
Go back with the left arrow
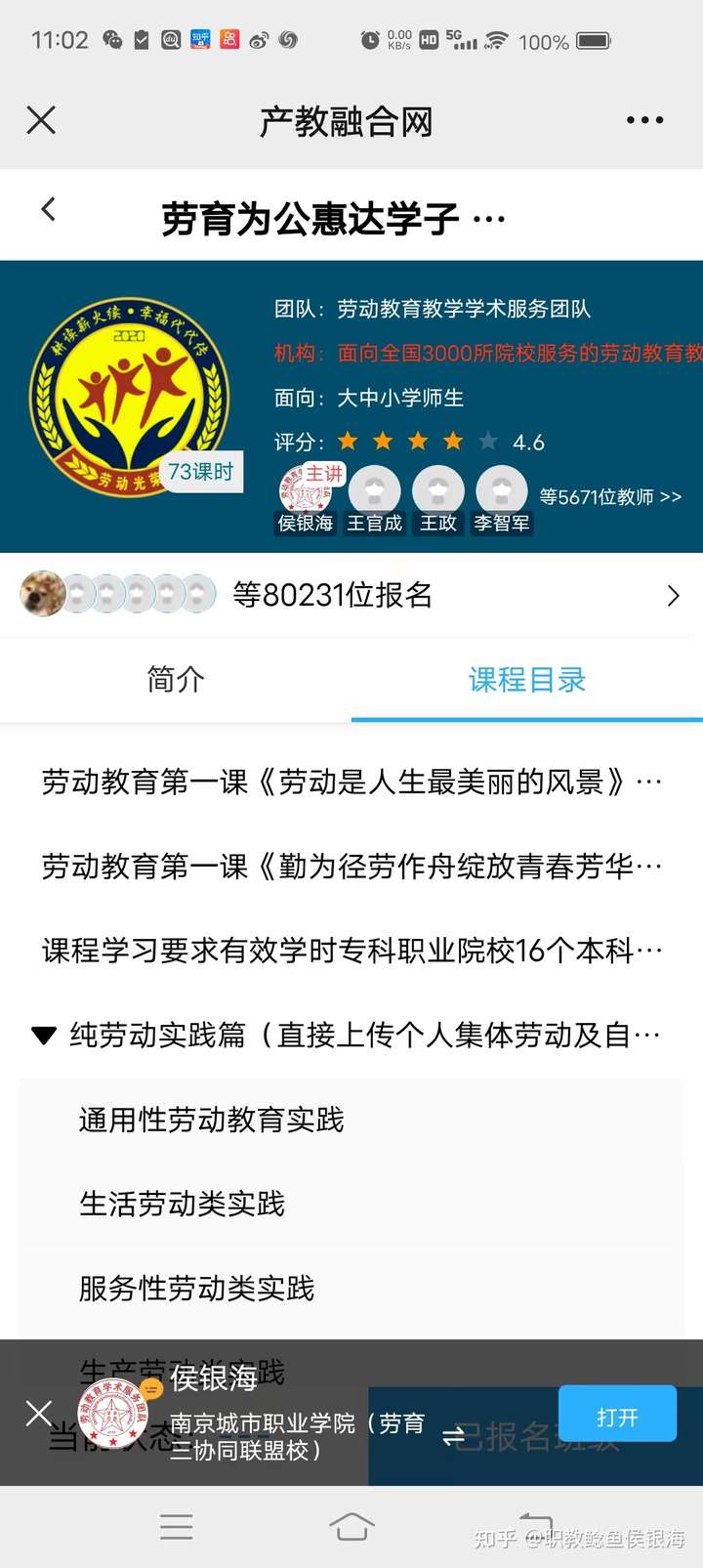coord(49,209)
